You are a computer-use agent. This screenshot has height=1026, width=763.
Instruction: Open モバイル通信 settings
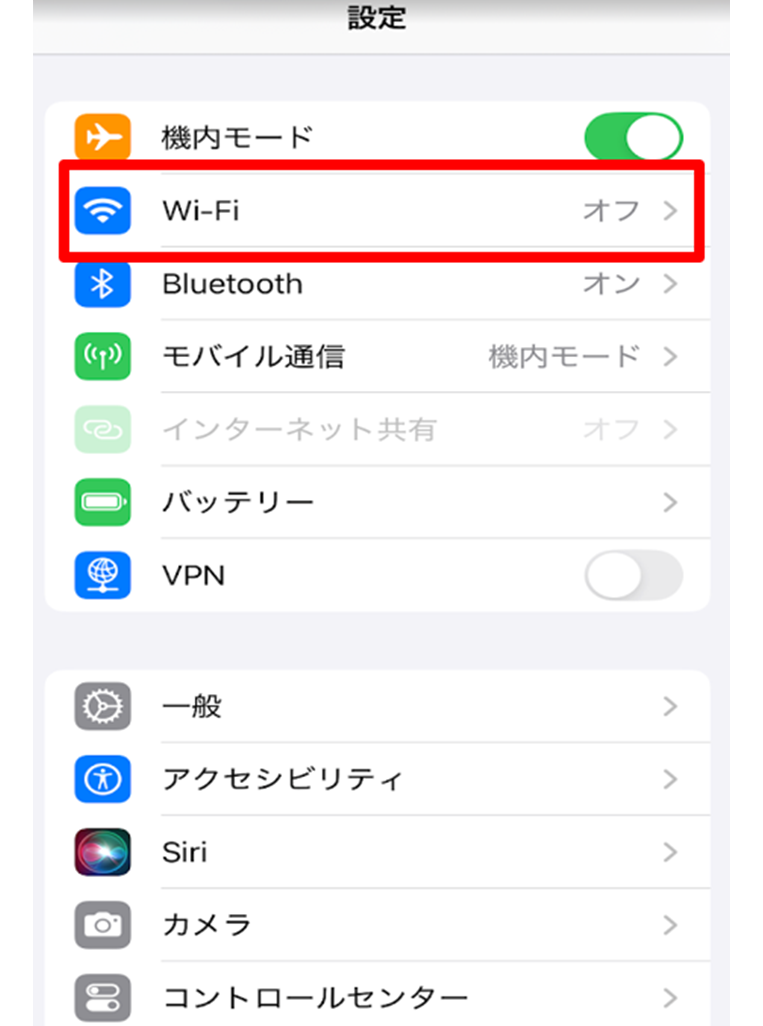(x=380, y=356)
